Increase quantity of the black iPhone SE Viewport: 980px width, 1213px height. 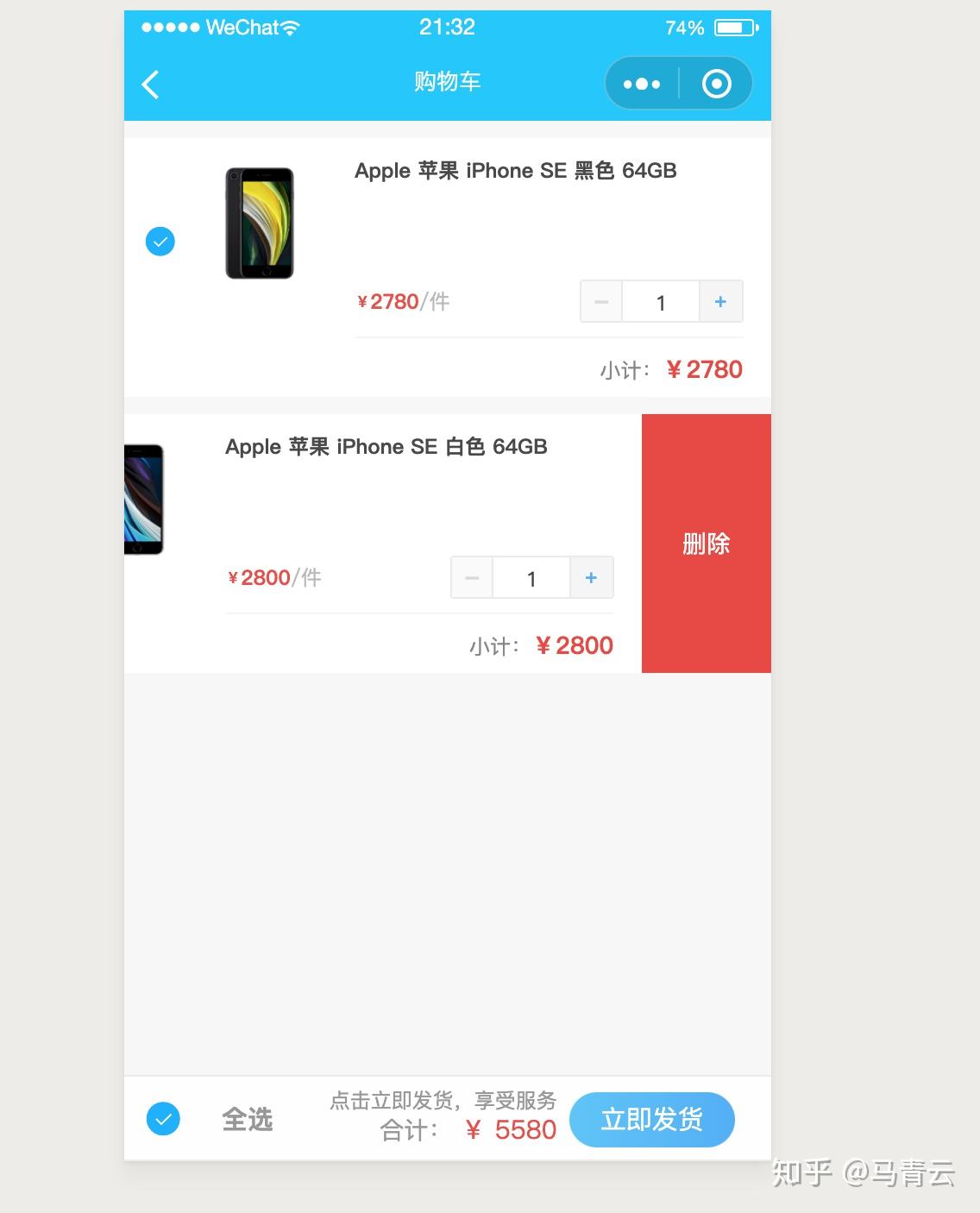click(720, 302)
